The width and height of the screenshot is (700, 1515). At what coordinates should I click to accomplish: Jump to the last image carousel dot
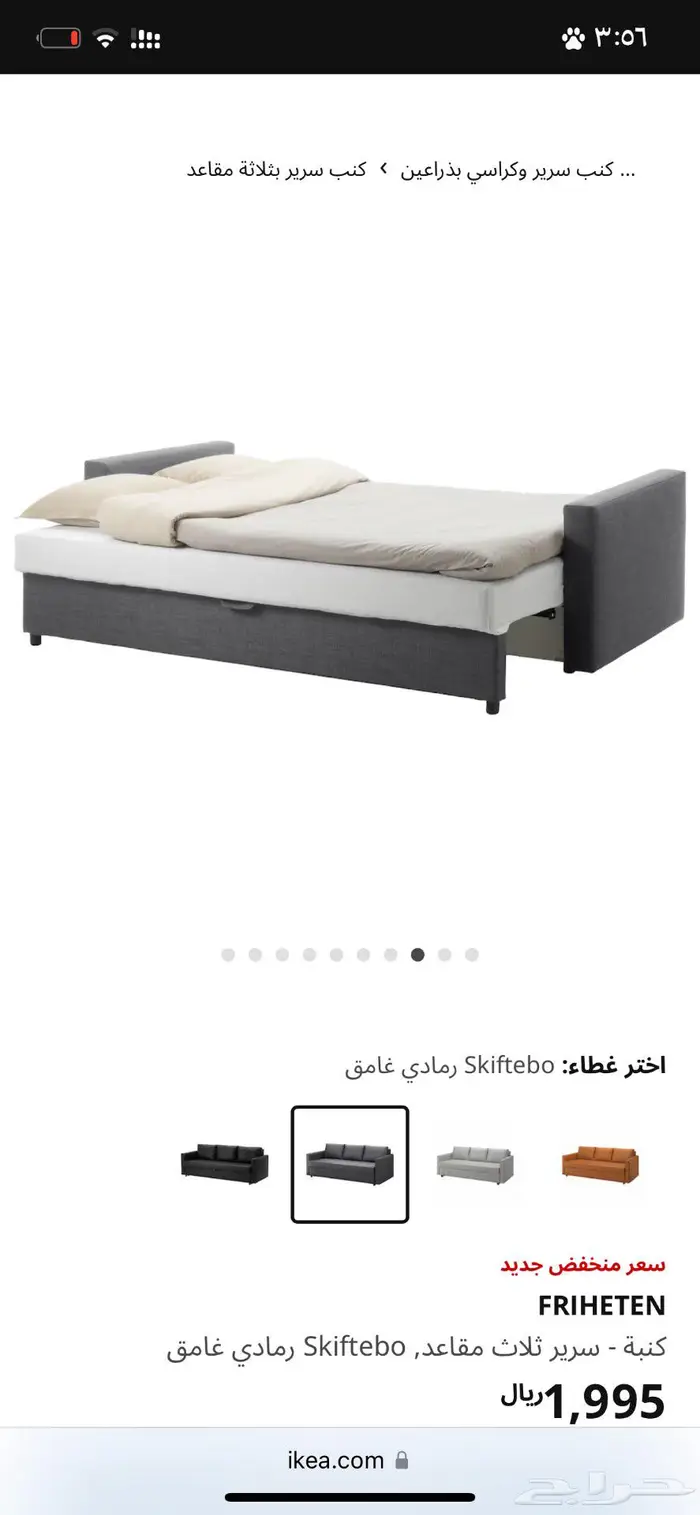472,955
